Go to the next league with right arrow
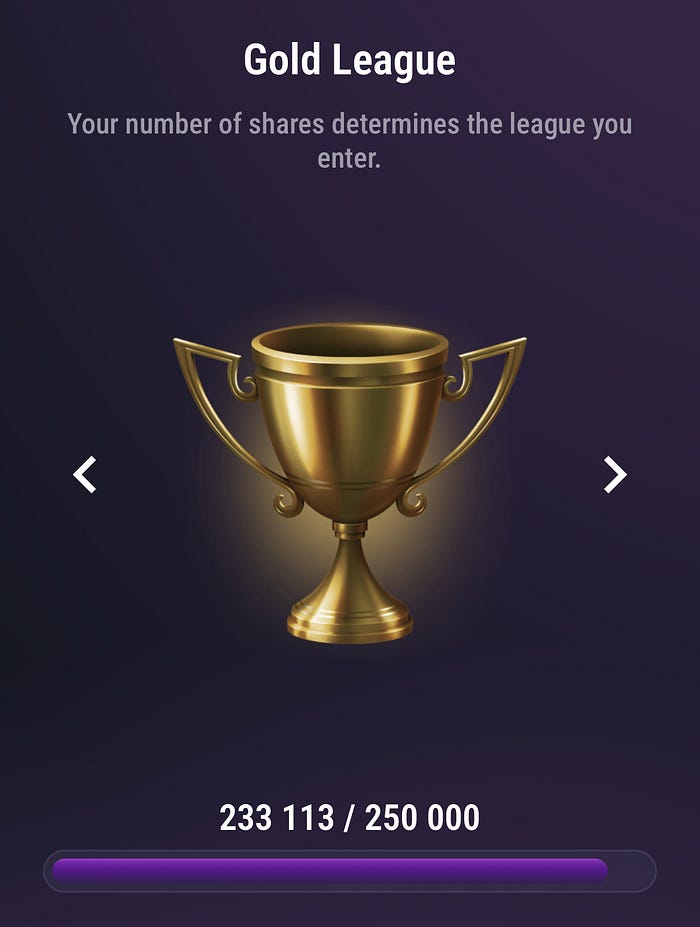This screenshot has width=700, height=927. (x=614, y=474)
